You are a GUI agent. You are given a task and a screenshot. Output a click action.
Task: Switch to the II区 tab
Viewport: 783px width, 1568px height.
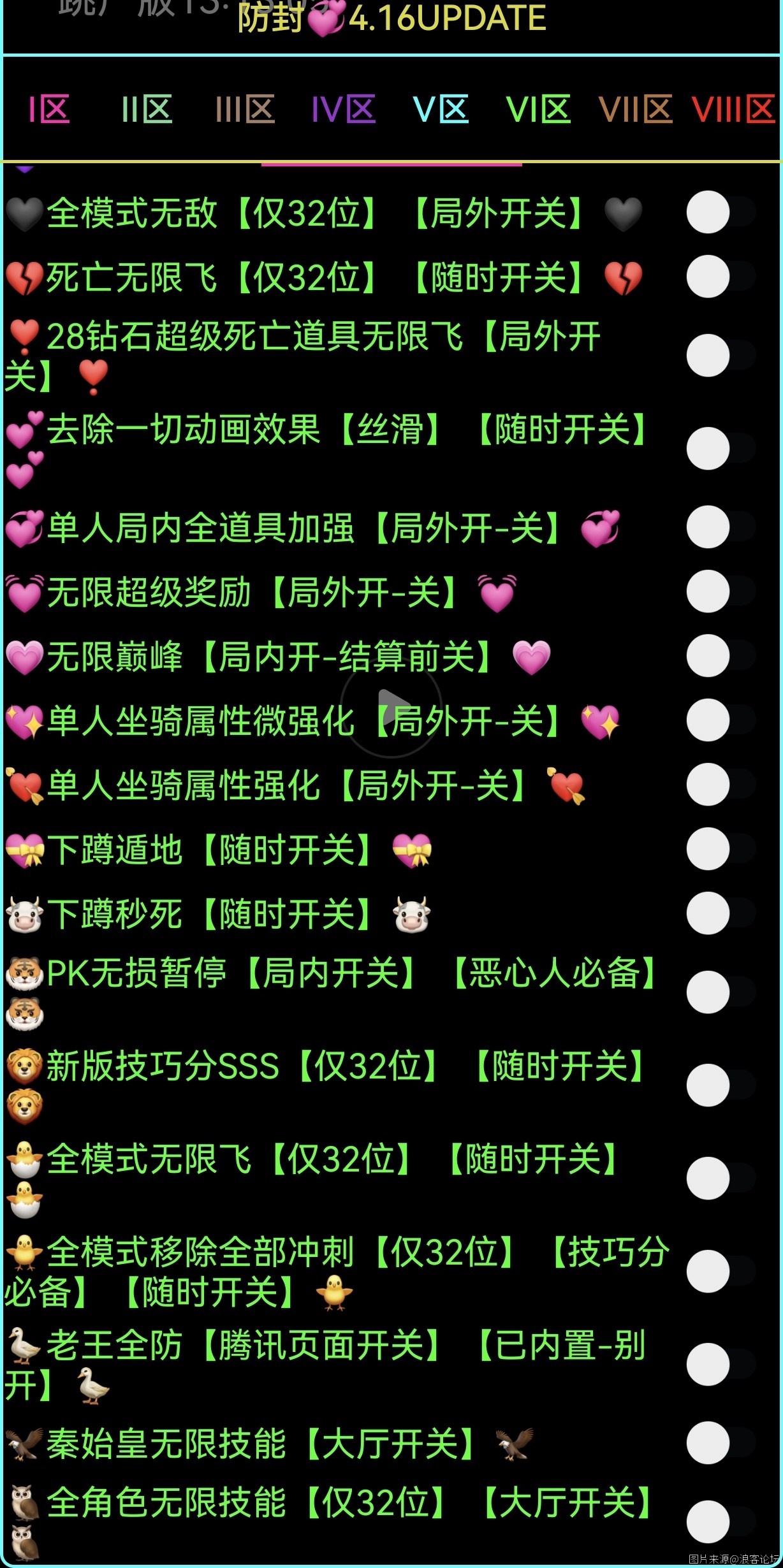tap(147, 110)
